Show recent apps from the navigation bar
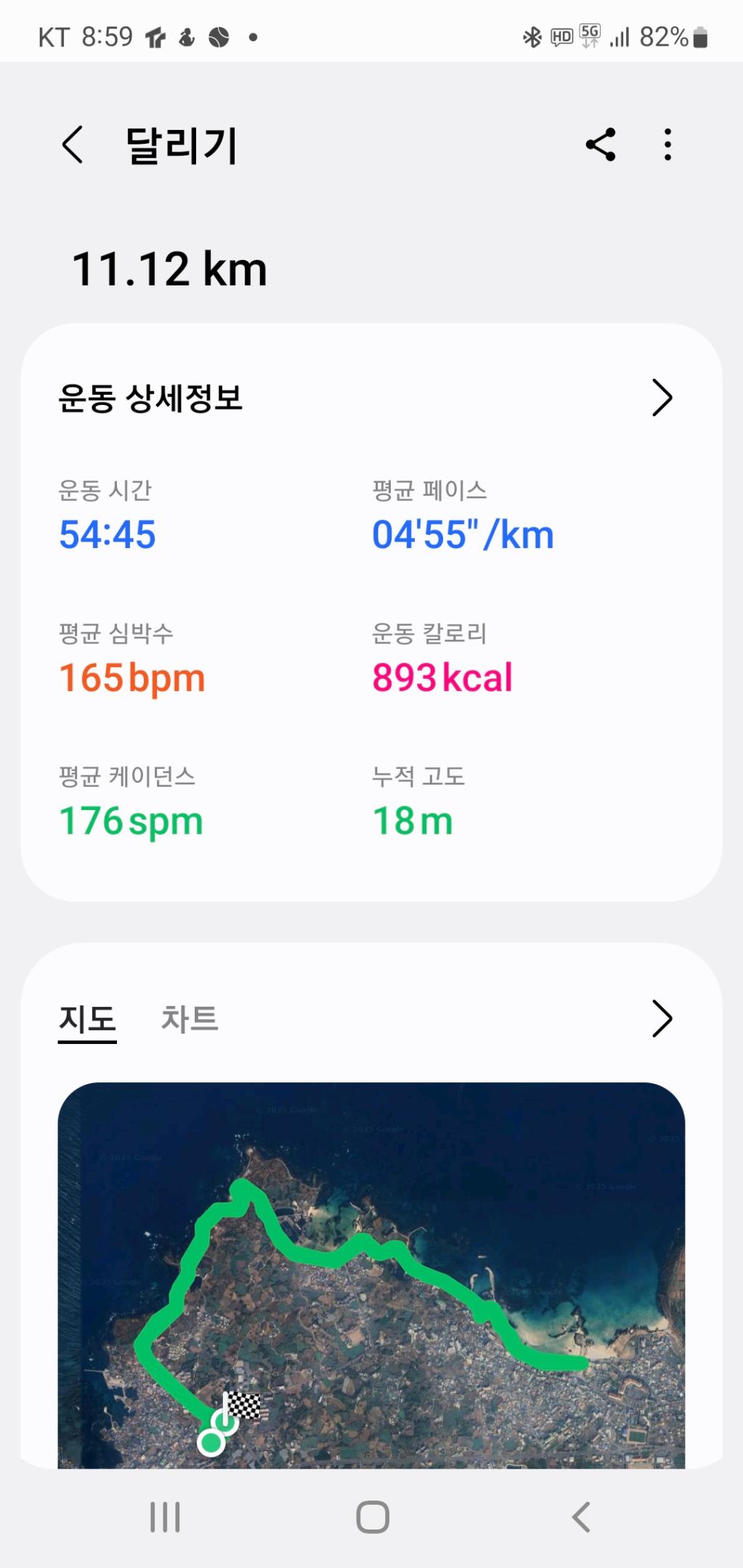Image resolution: width=743 pixels, height=1568 pixels. pyautogui.click(x=165, y=1517)
